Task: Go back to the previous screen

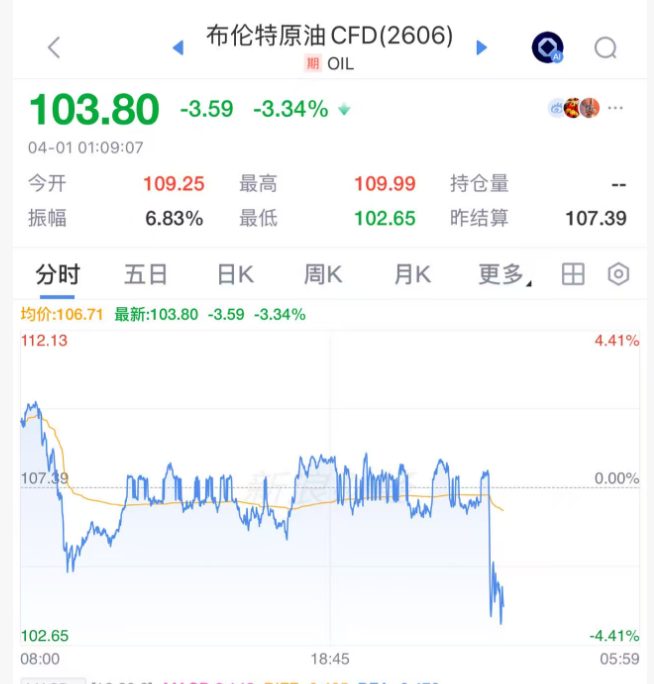Action: coord(54,46)
